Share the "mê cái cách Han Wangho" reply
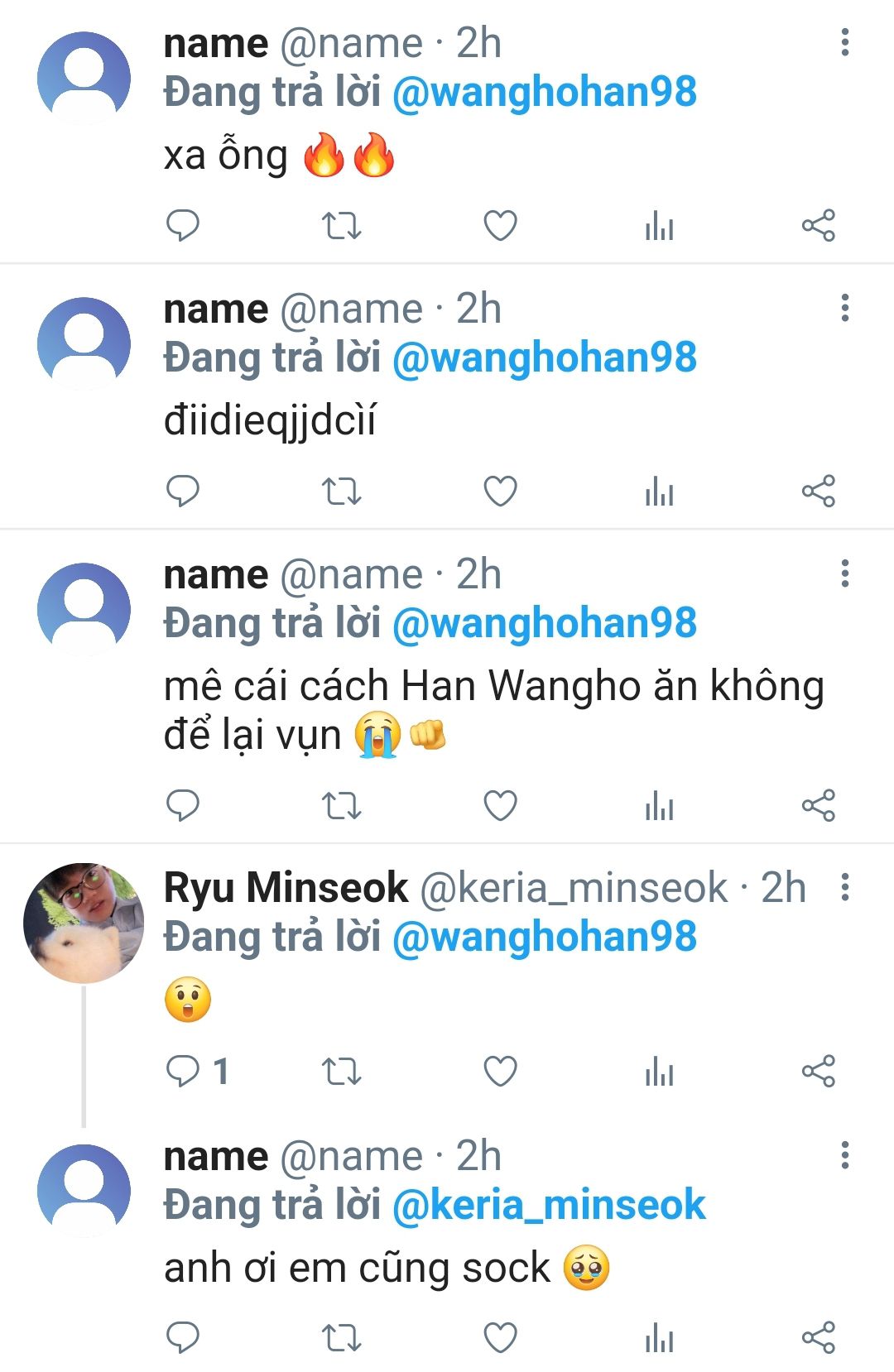This screenshot has width=894, height=1372. 818,805
